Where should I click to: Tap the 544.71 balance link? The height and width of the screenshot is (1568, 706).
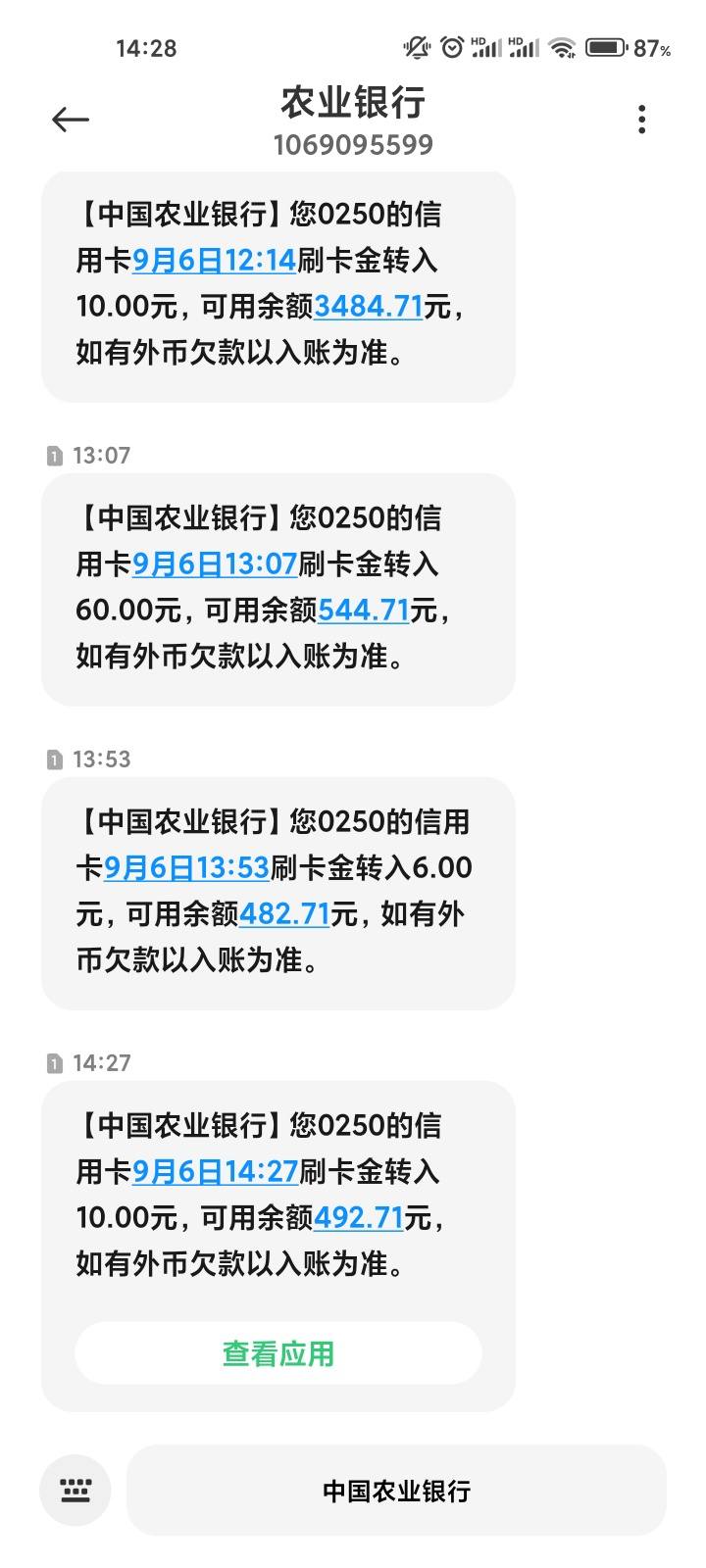[364, 611]
